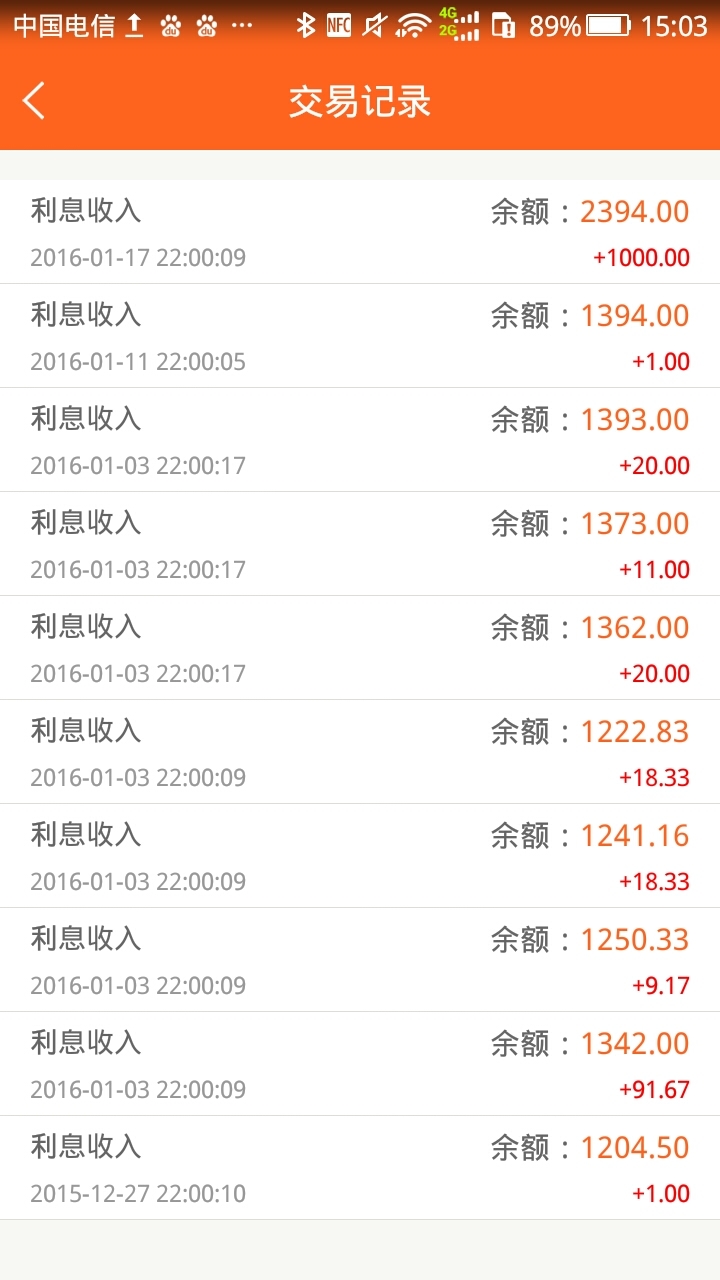Tap the balance showing 2394.00
Viewport: 720px width, 1280px height.
click(634, 211)
